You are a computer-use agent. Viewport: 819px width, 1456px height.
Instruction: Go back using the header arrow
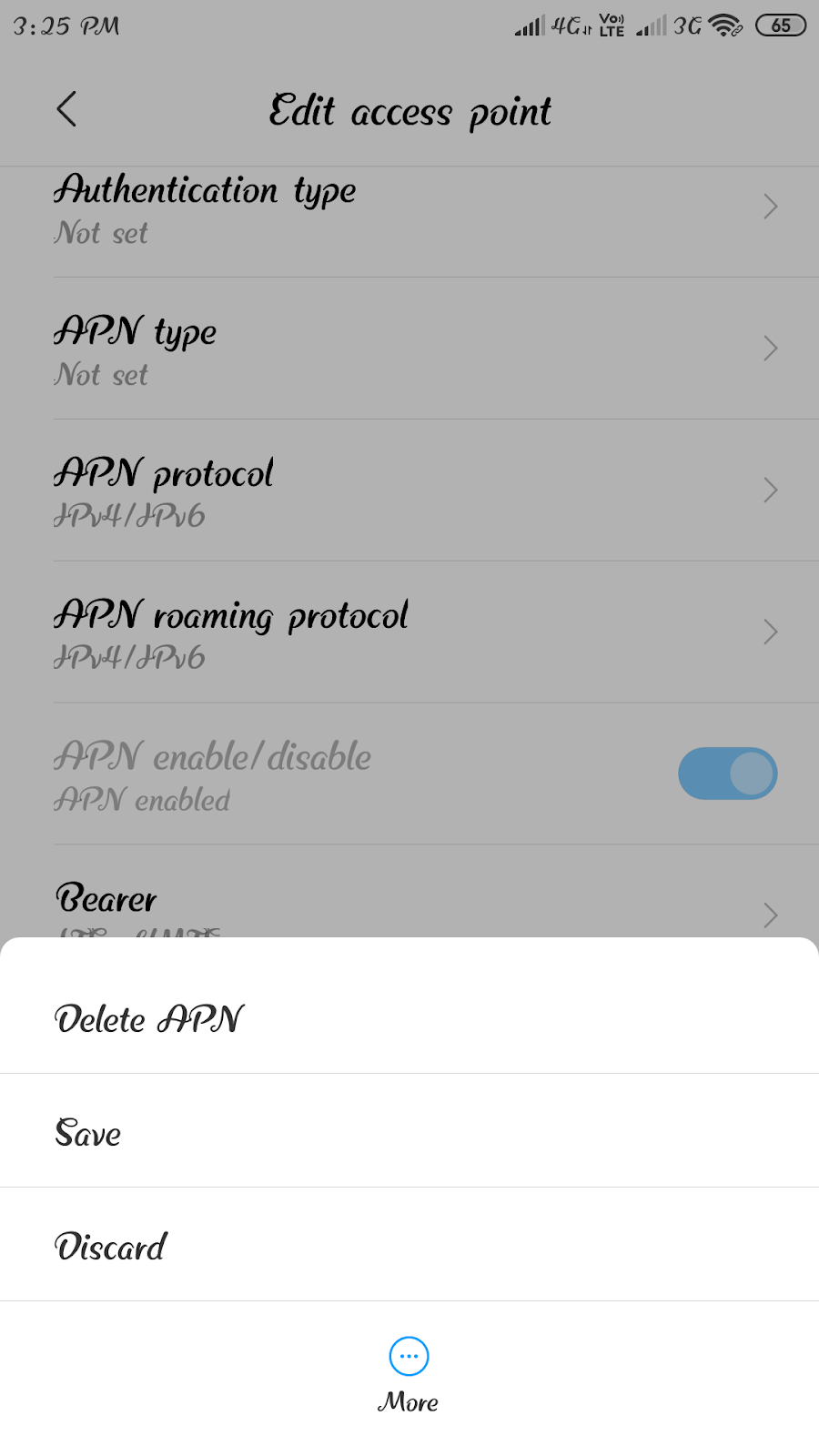tap(66, 110)
